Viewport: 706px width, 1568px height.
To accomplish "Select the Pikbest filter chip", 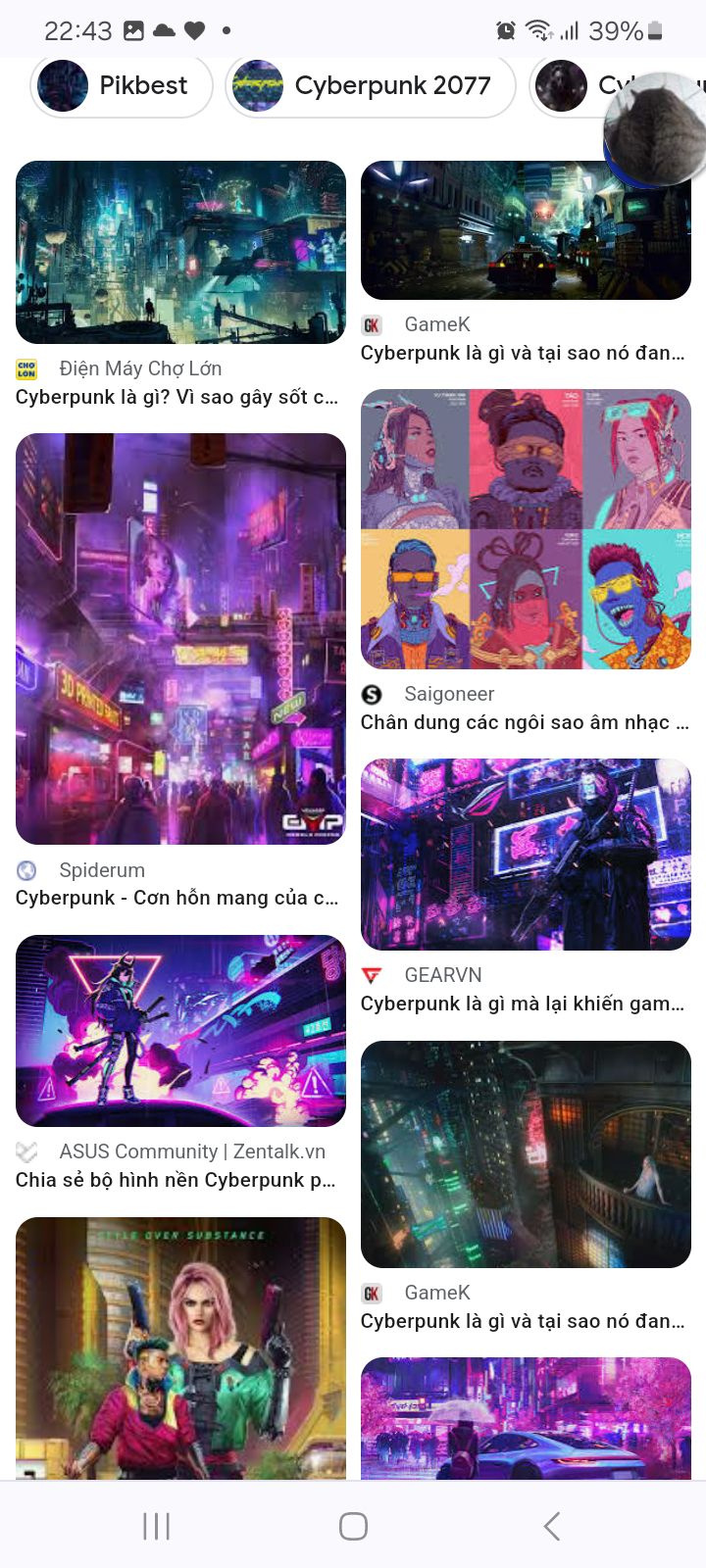I will [123, 85].
